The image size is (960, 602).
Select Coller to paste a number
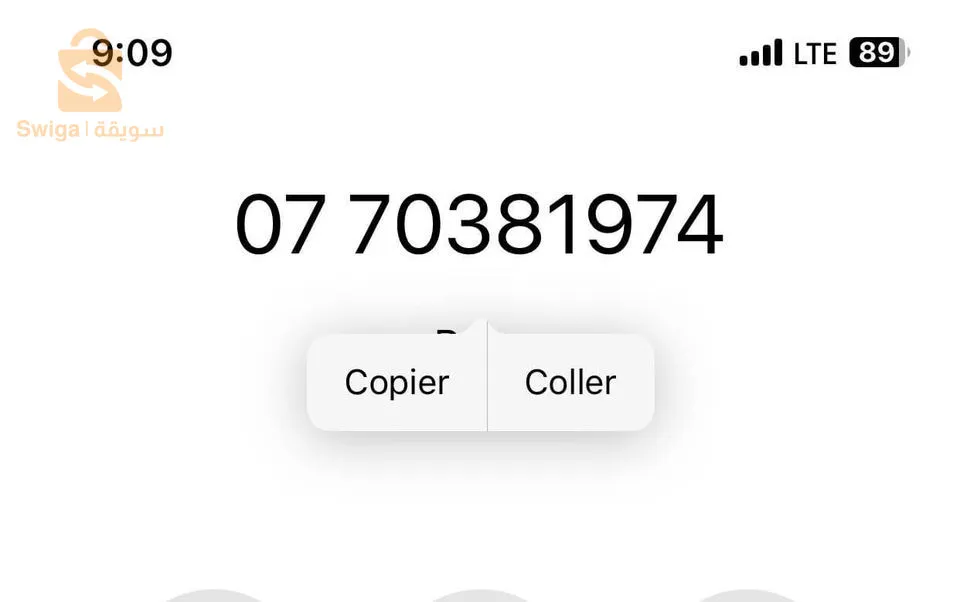[x=570, y=383]
